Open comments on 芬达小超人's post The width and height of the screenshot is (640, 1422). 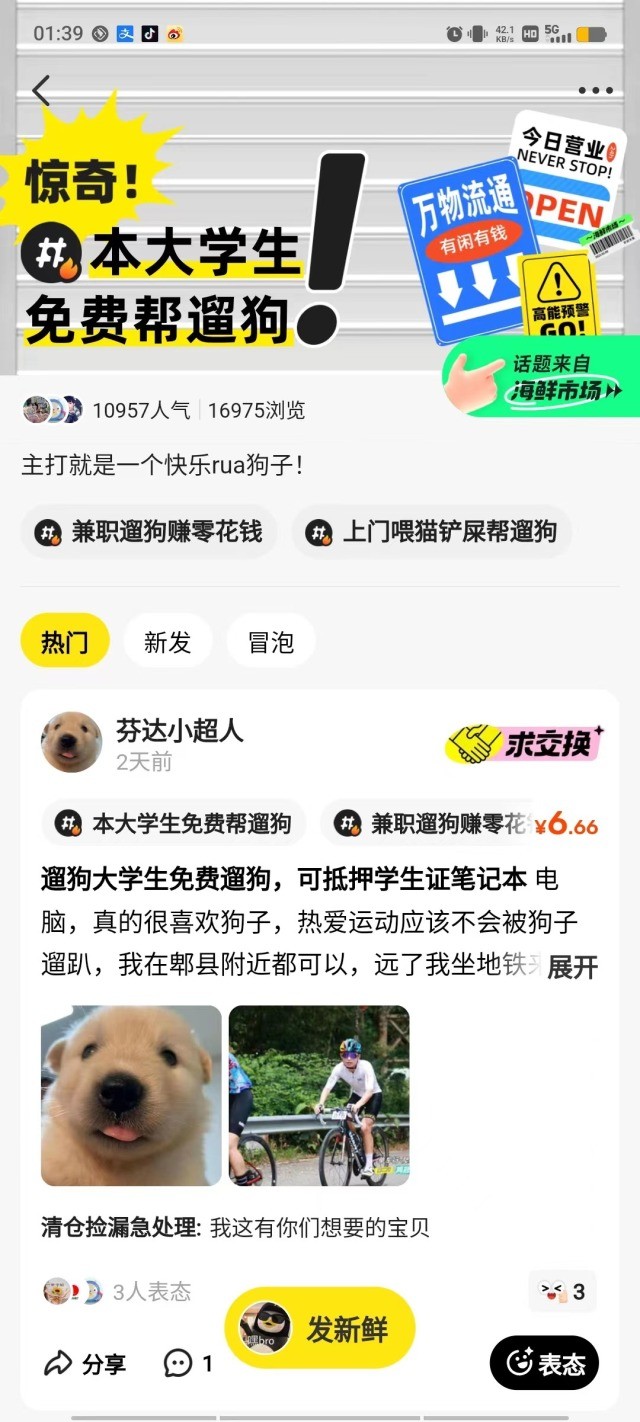point(188,1363)
